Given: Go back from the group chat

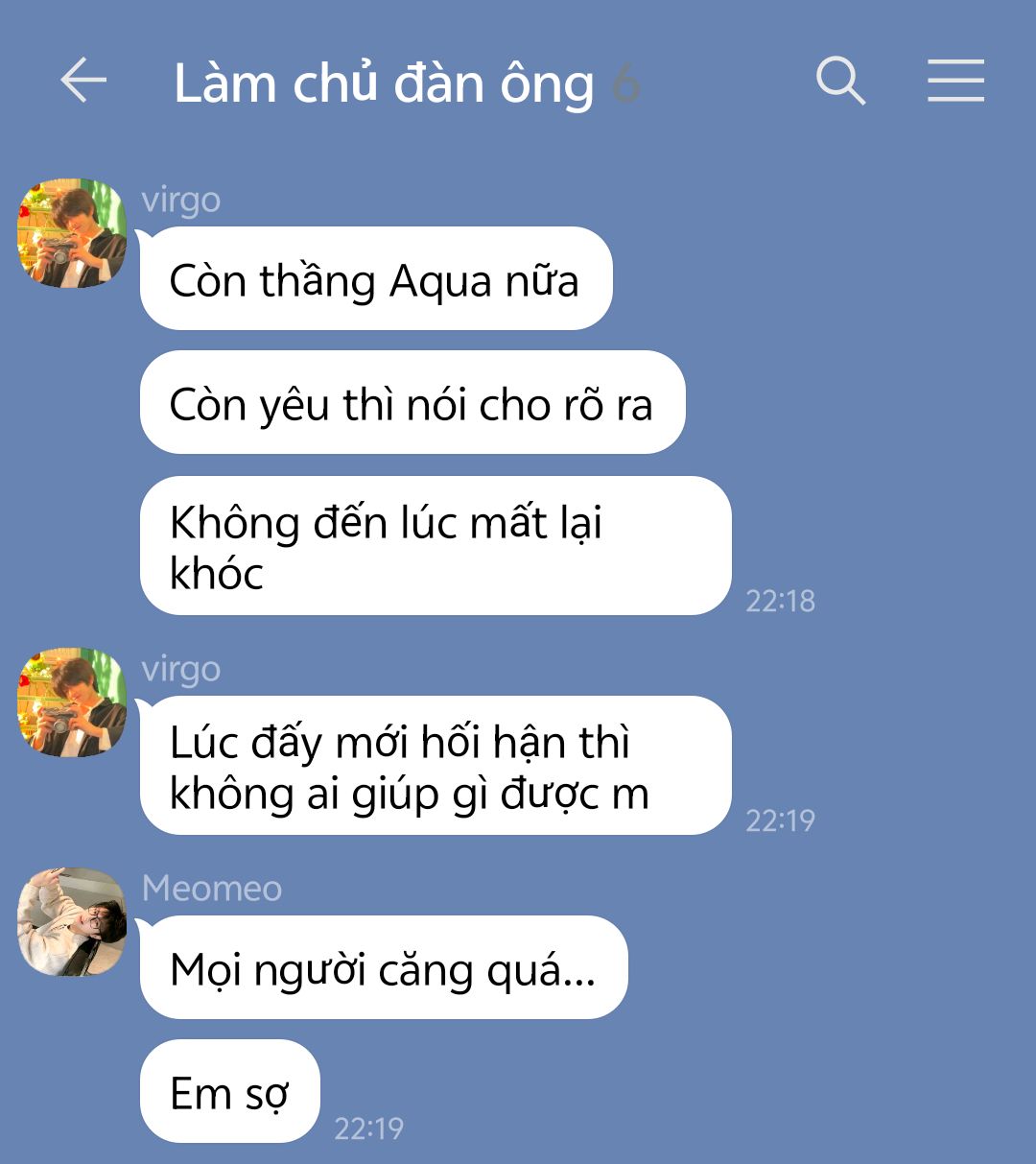Looking at the screenshot, I should [x=83, y=80].
